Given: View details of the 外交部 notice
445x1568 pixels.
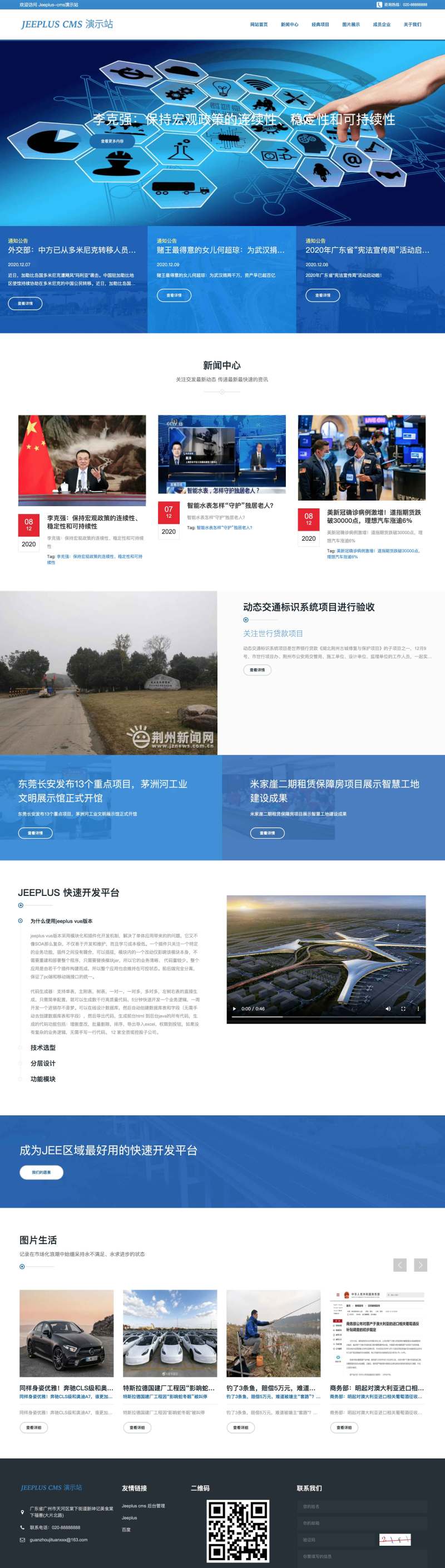Looking at the screenshot, I should [25, 303].
